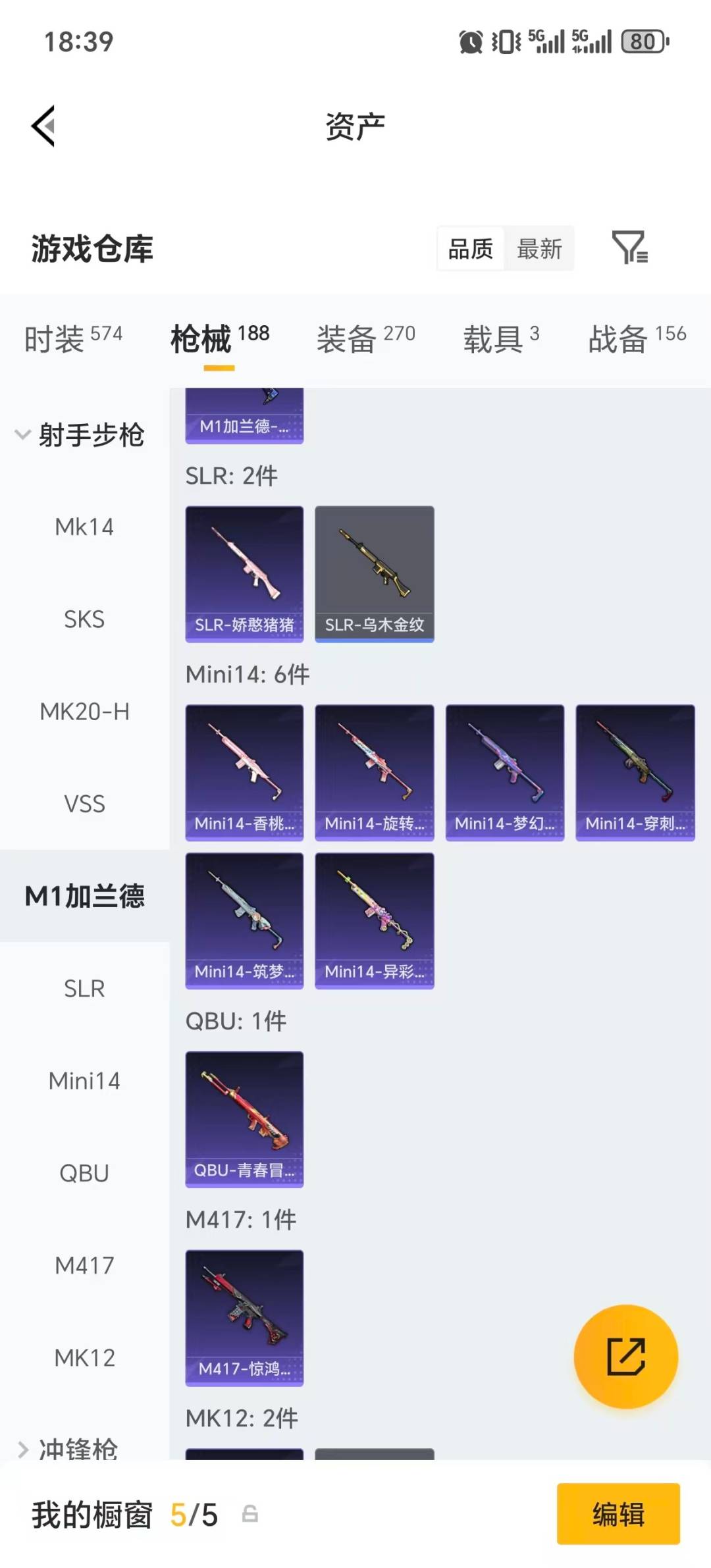Image resolution: width=711 pixels, height=1568 pixels.
Task: Open the M417-惊鸿 weapon skin
Action: (244, 1317)
